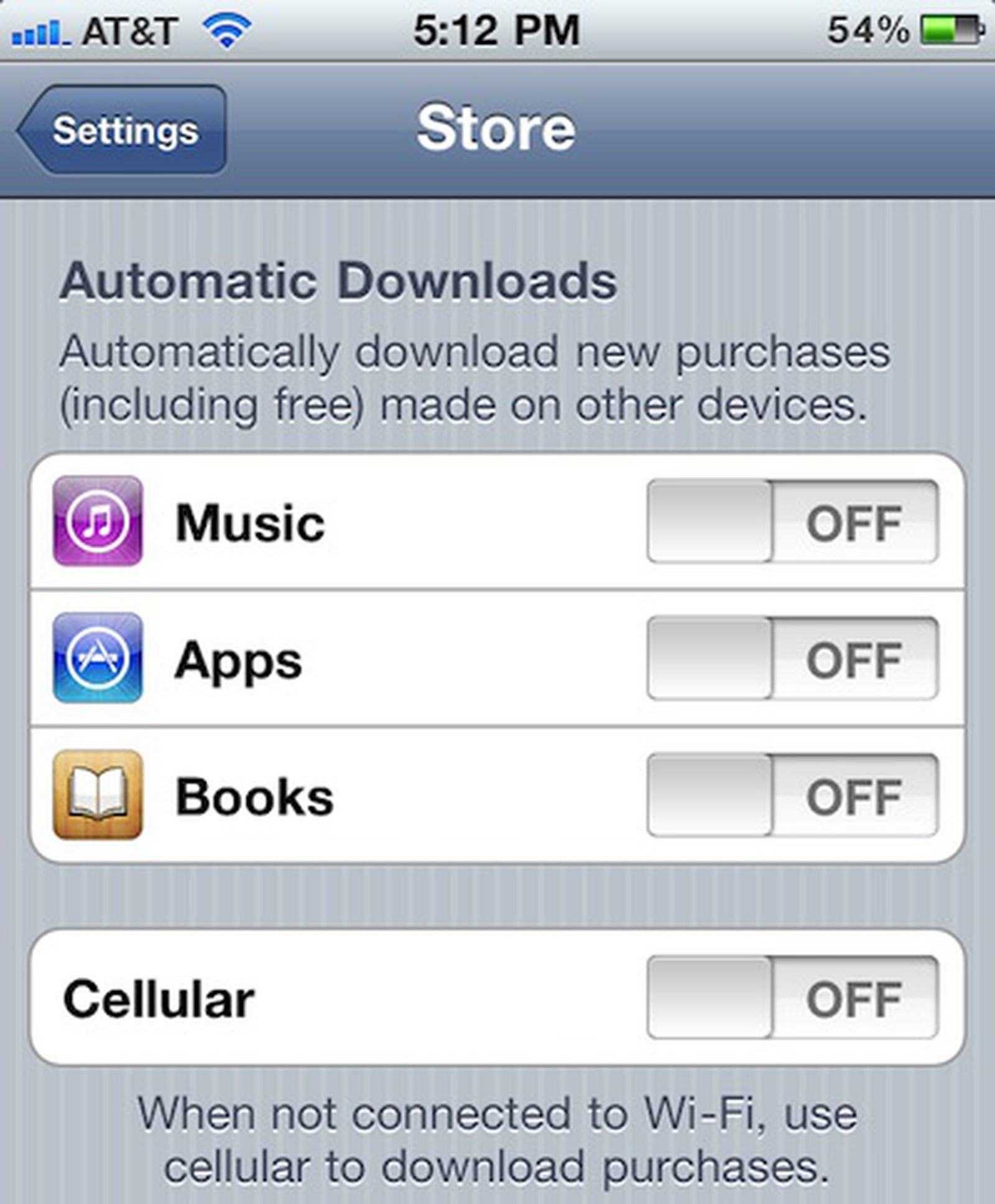Click the Automatic Downloads section heading
Viewport: 995px width, 1204px height.
[x=339, y=283]
